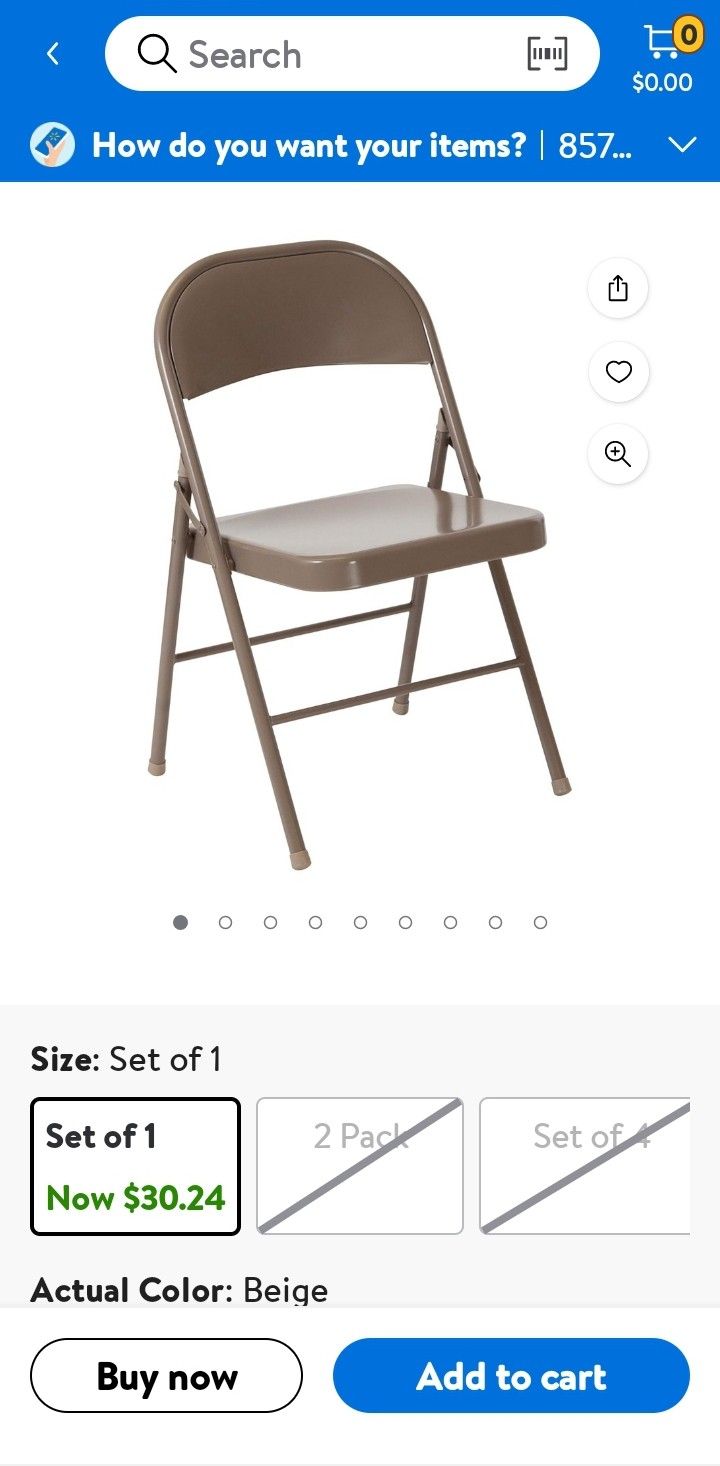Select the Set of 4 size option

[x=586, y=1166]
